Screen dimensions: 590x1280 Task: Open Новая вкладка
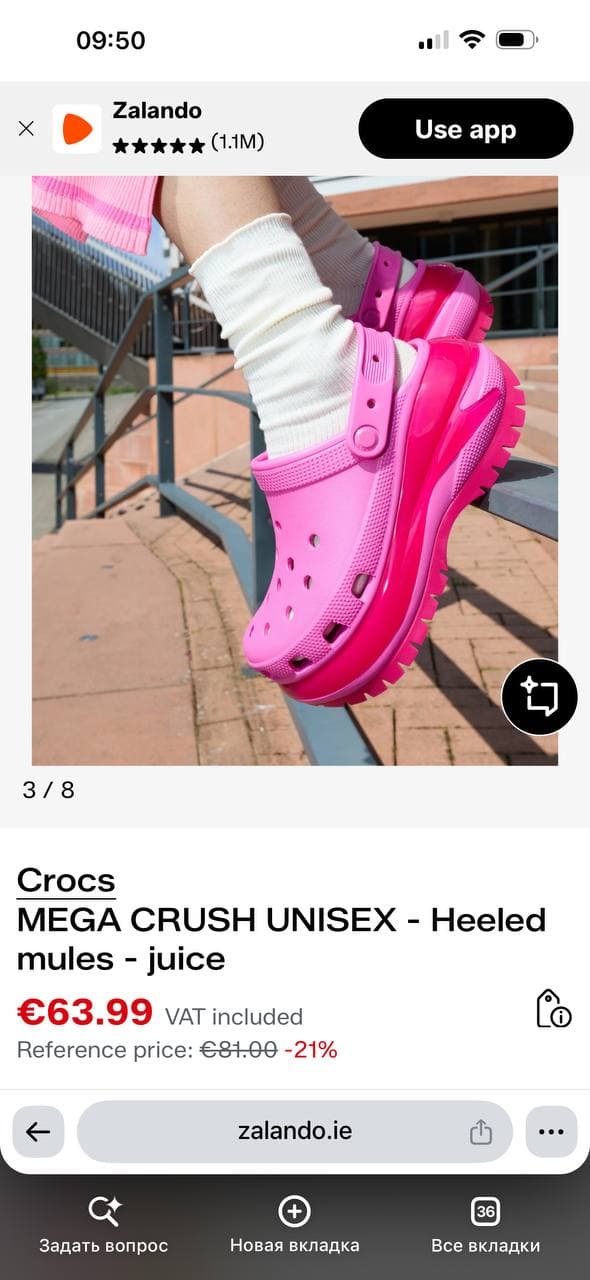click(x=295, y=1225)
